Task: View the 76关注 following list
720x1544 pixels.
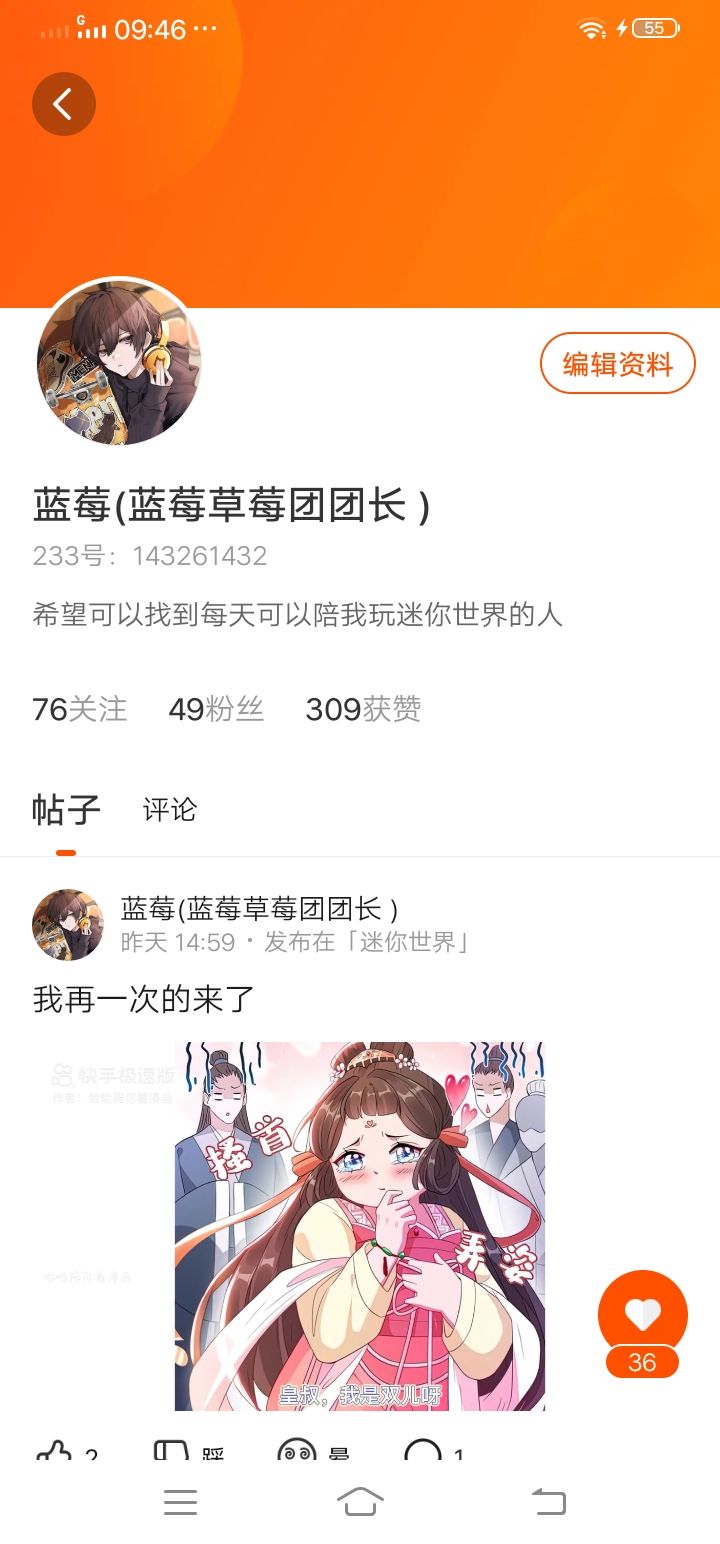Action: coord(80,709)
